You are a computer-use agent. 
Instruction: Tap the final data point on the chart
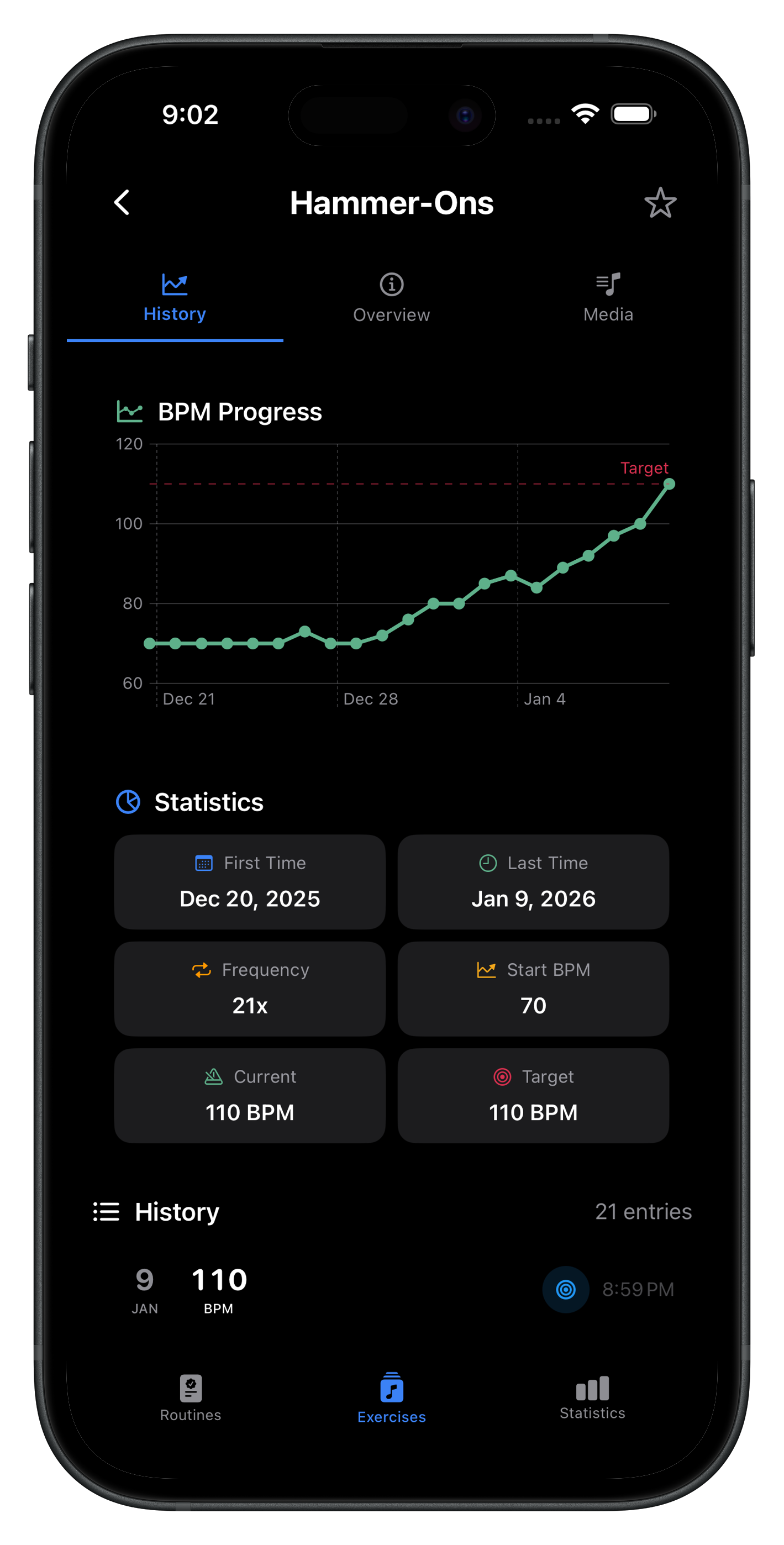pos(670,484)
